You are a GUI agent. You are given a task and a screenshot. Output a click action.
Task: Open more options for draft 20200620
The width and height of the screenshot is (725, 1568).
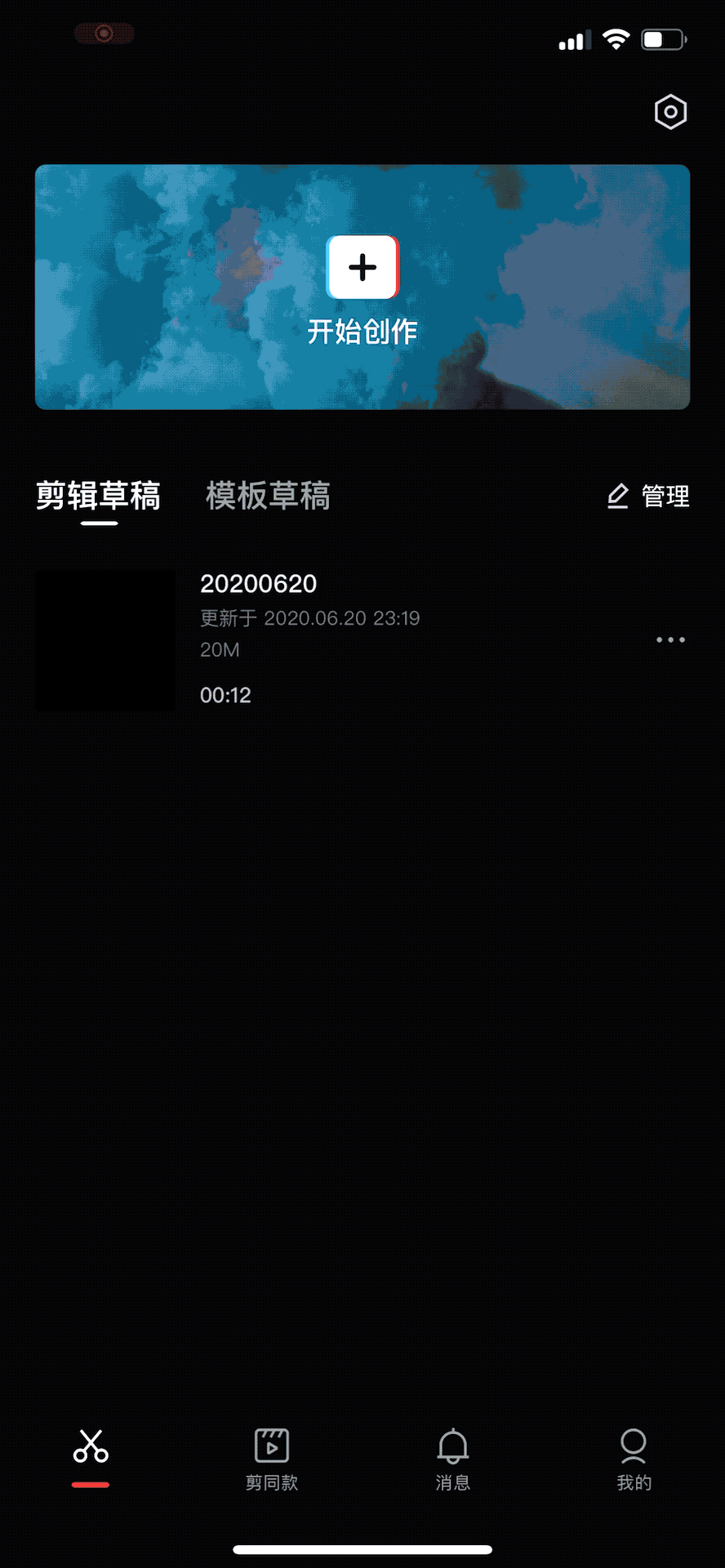coord(670,639)
